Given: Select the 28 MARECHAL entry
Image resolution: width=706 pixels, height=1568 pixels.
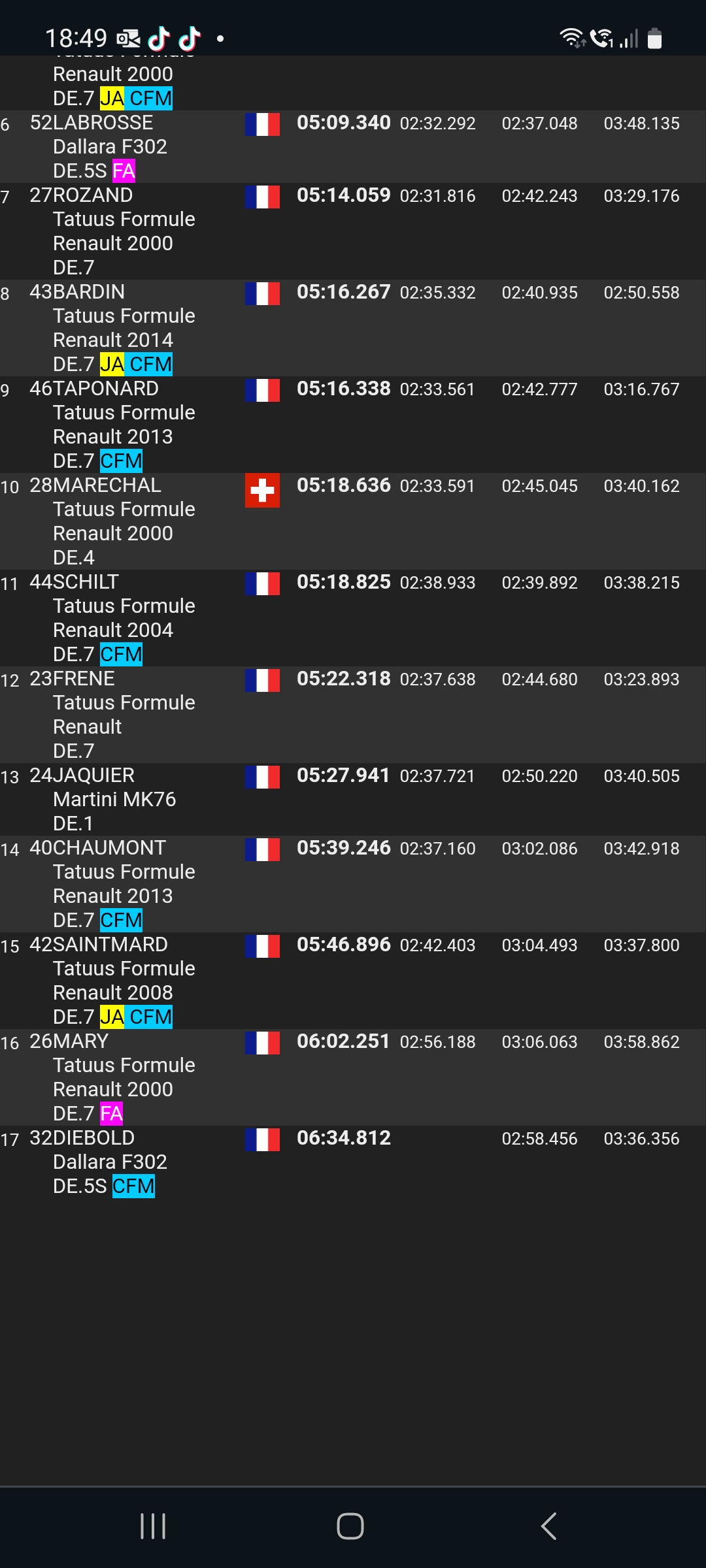Looking at the screenshot, I should 353,521.
